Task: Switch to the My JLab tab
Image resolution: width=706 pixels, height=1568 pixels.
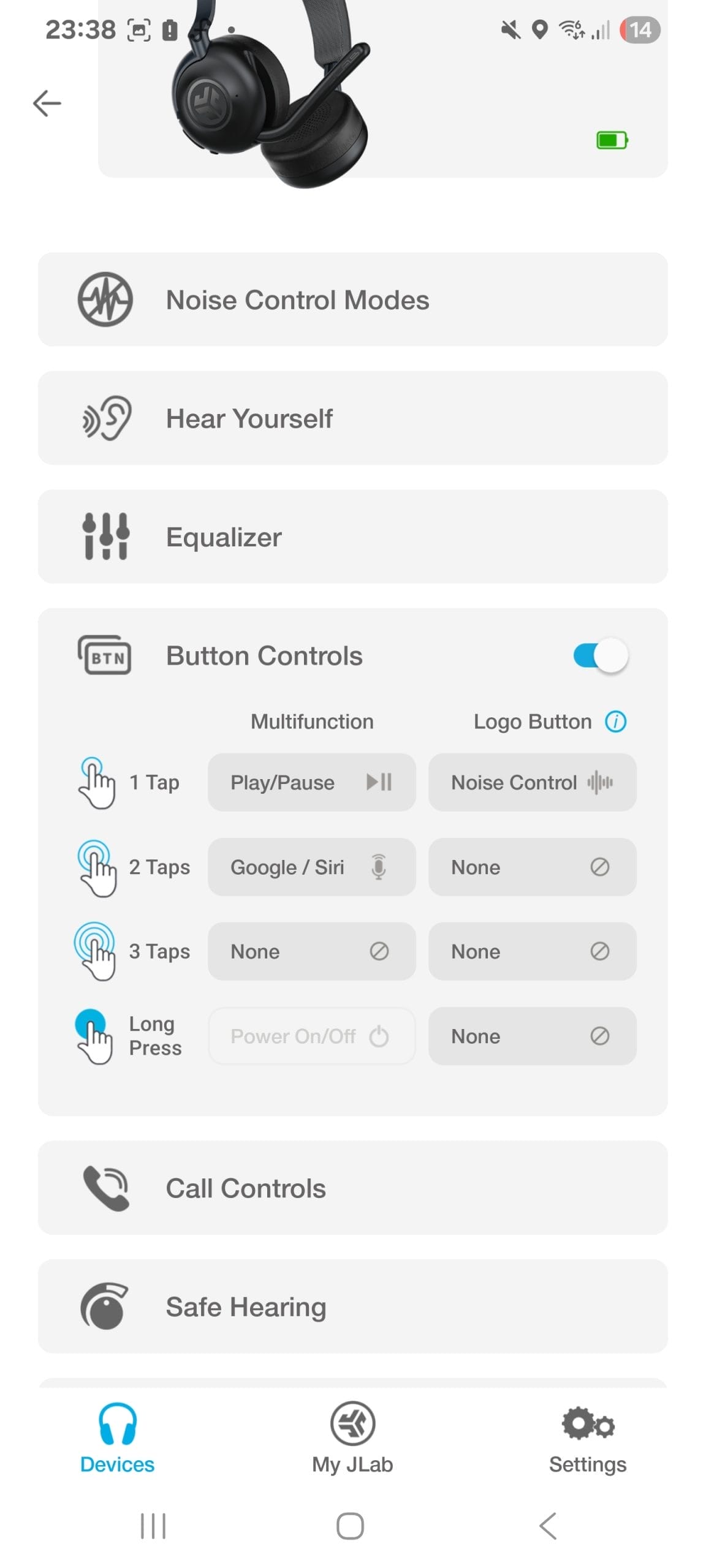Action: pyautogui.click(x=352, y=1438)
